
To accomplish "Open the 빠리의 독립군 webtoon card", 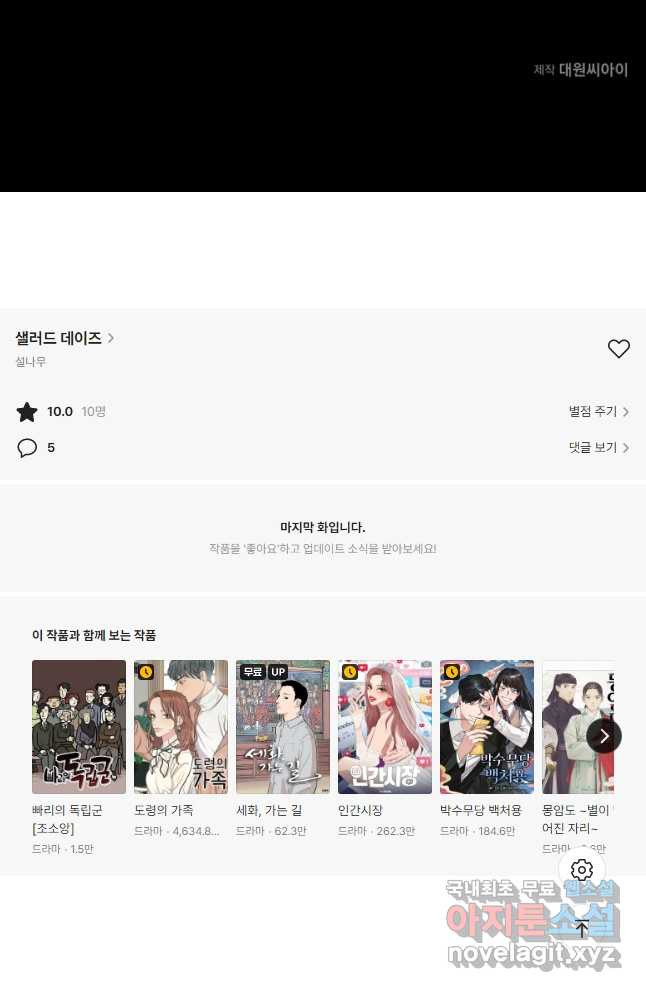I will [x=79, y=727].
